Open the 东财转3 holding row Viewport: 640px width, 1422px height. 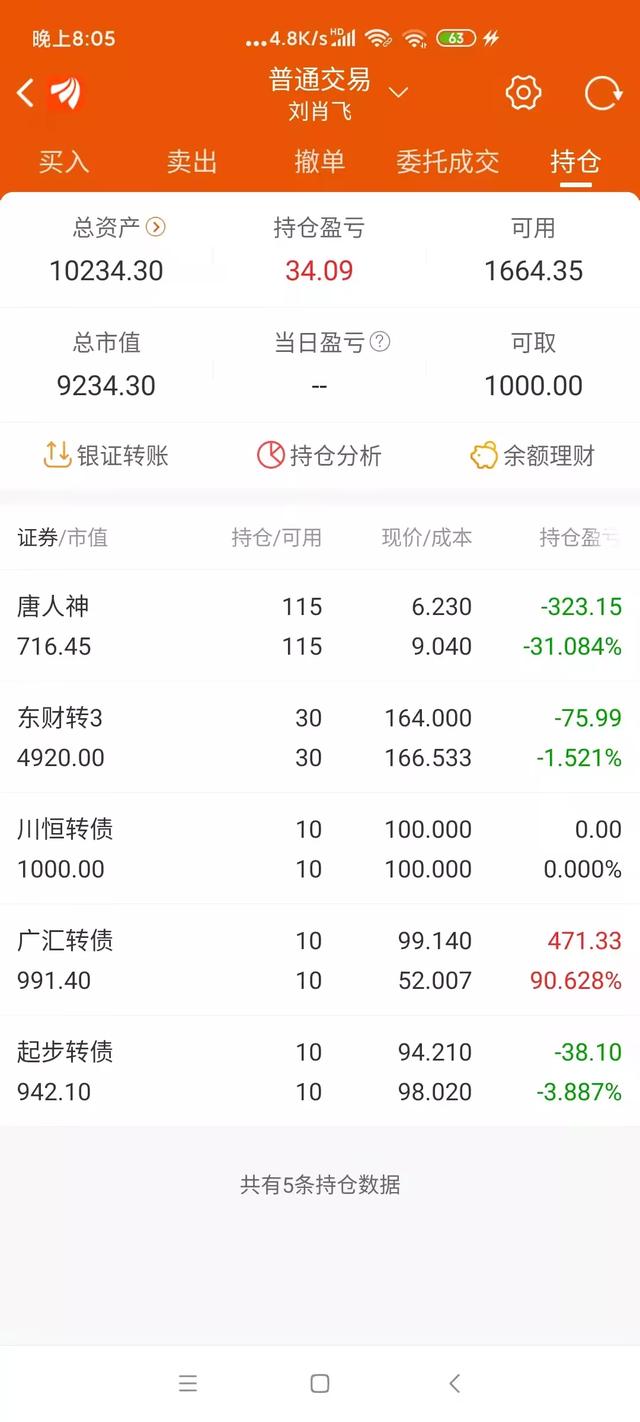320,738
